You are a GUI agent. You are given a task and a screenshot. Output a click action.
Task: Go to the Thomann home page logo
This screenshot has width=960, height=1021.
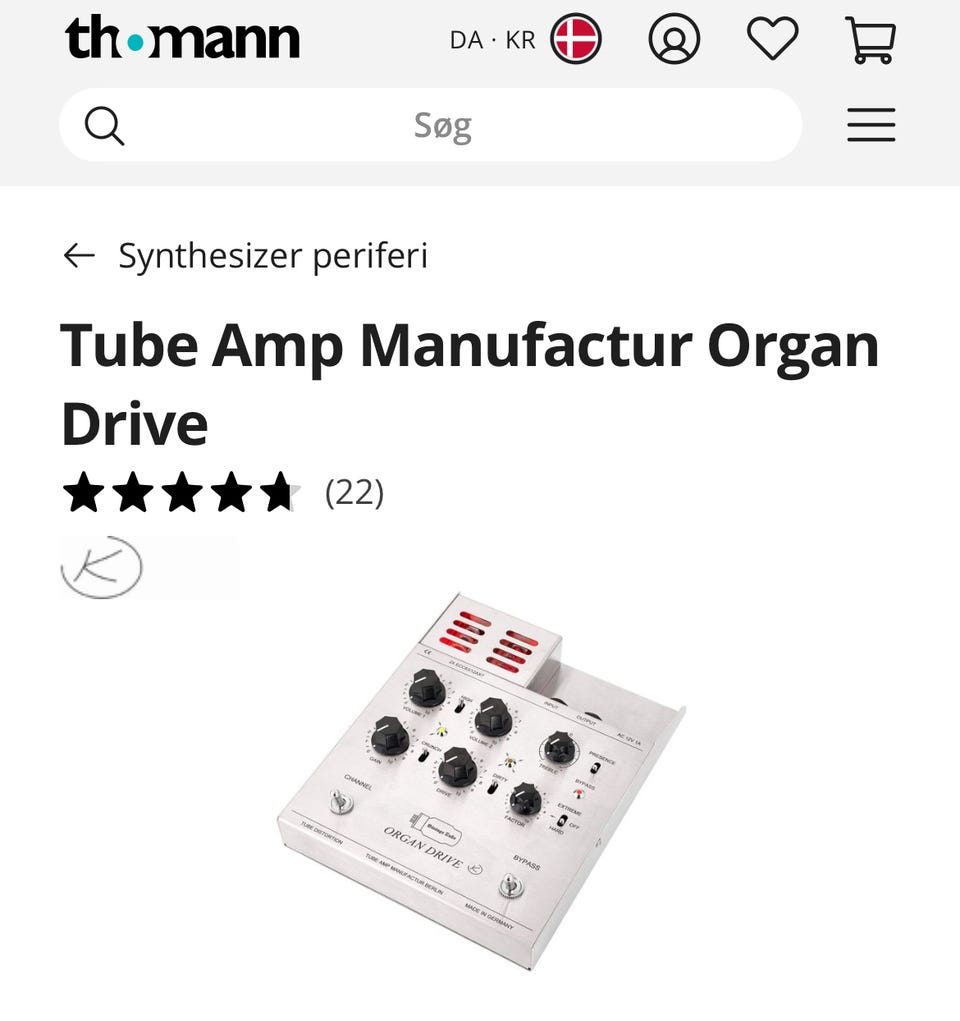pyautogui.click(x=182, y=40)
